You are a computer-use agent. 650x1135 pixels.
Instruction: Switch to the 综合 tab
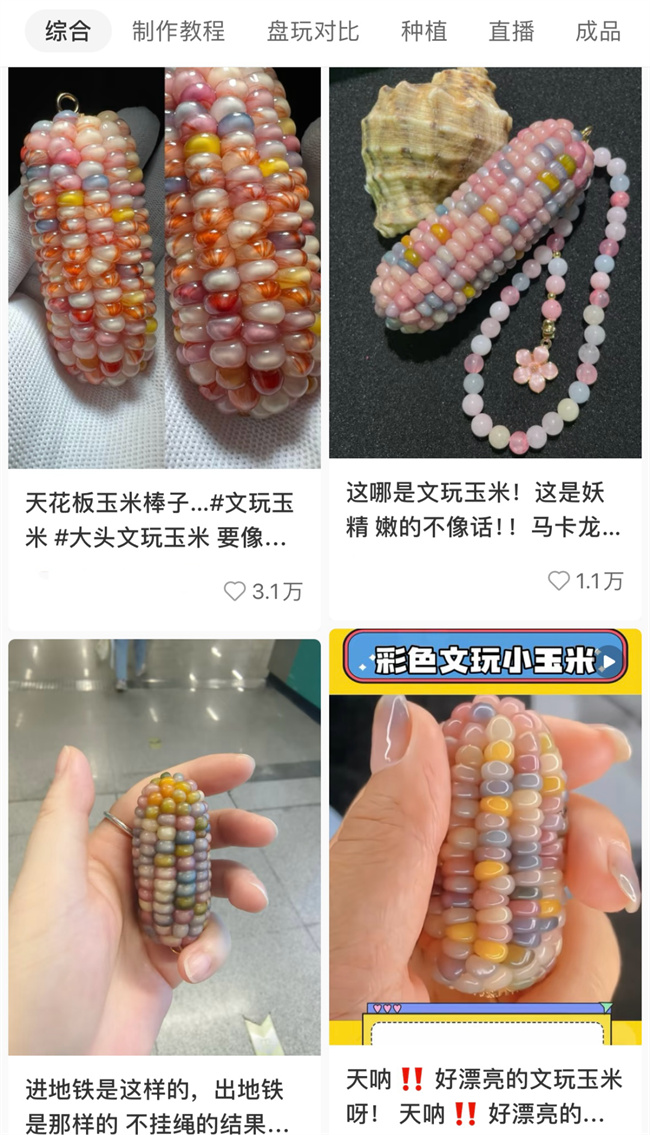point(67,31)
